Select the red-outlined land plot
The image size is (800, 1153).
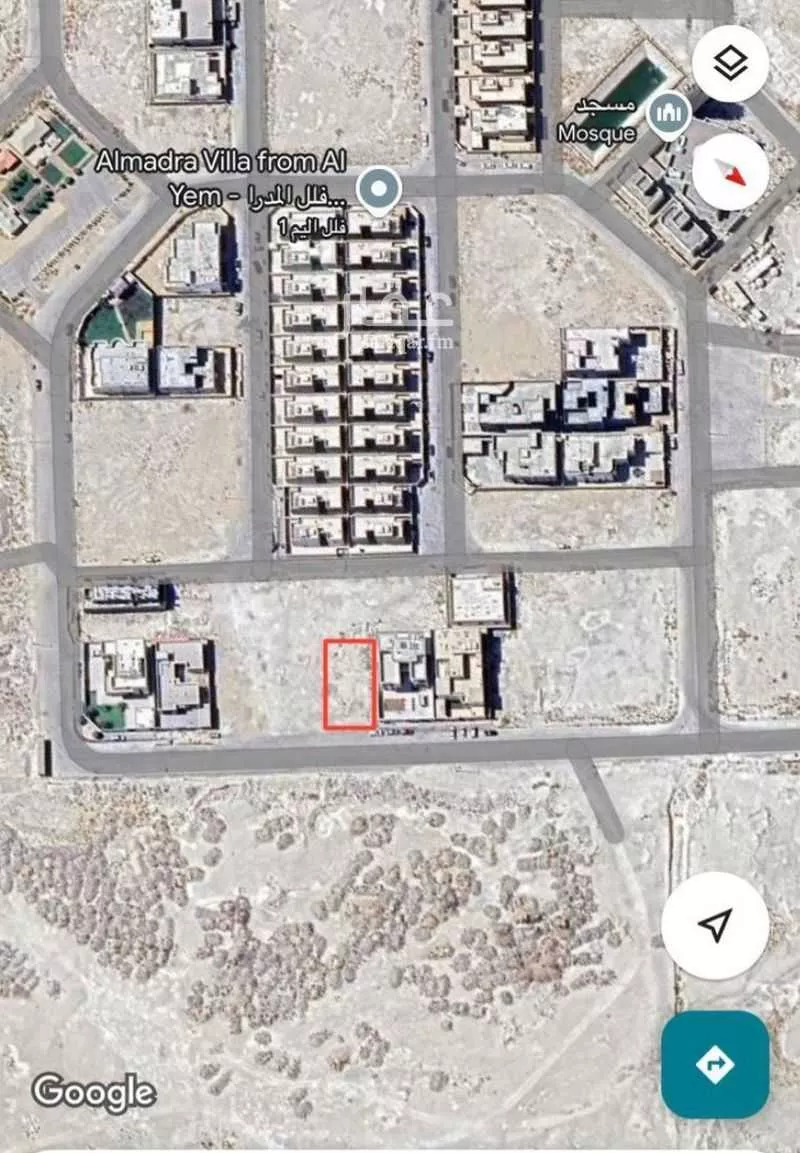click(348, 683)
